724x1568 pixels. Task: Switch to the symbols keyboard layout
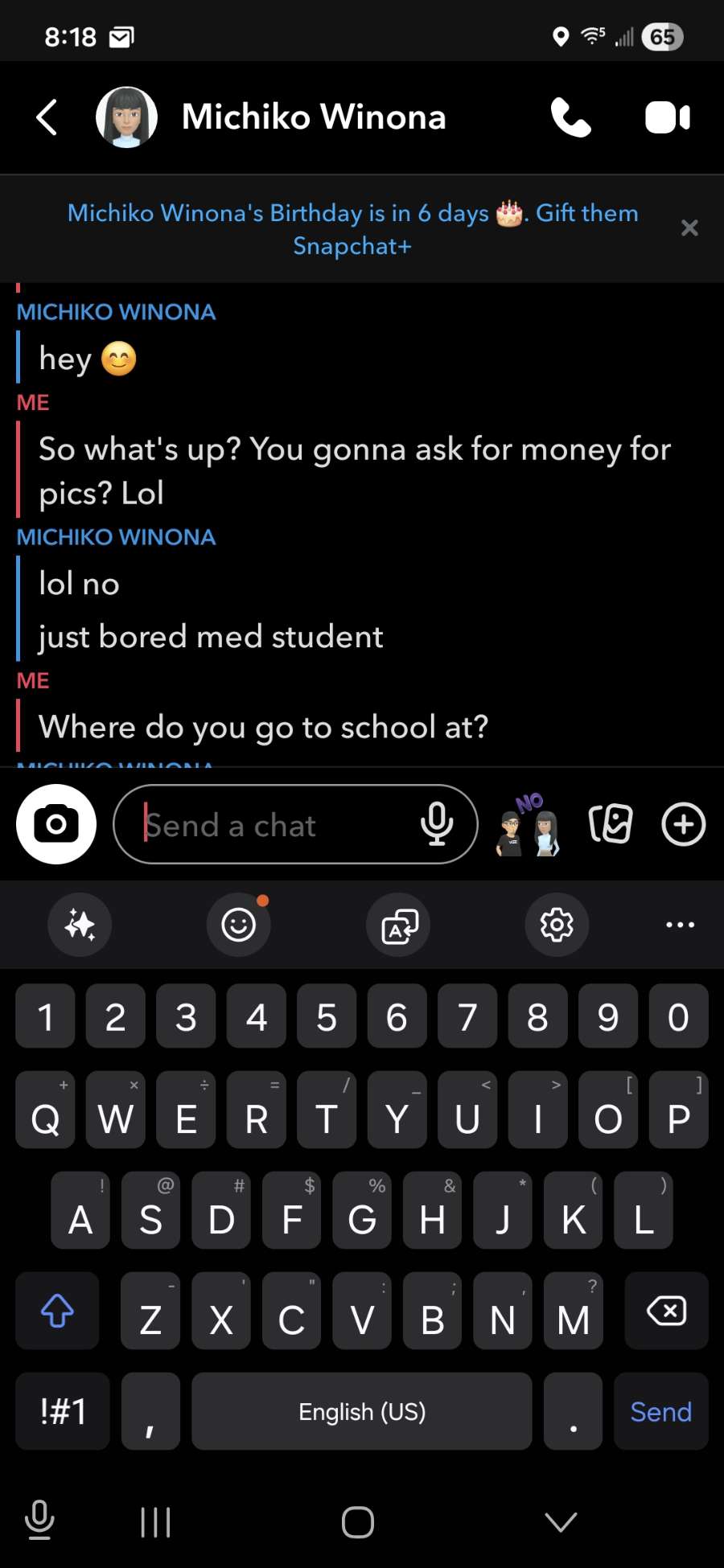[63, 1412]
